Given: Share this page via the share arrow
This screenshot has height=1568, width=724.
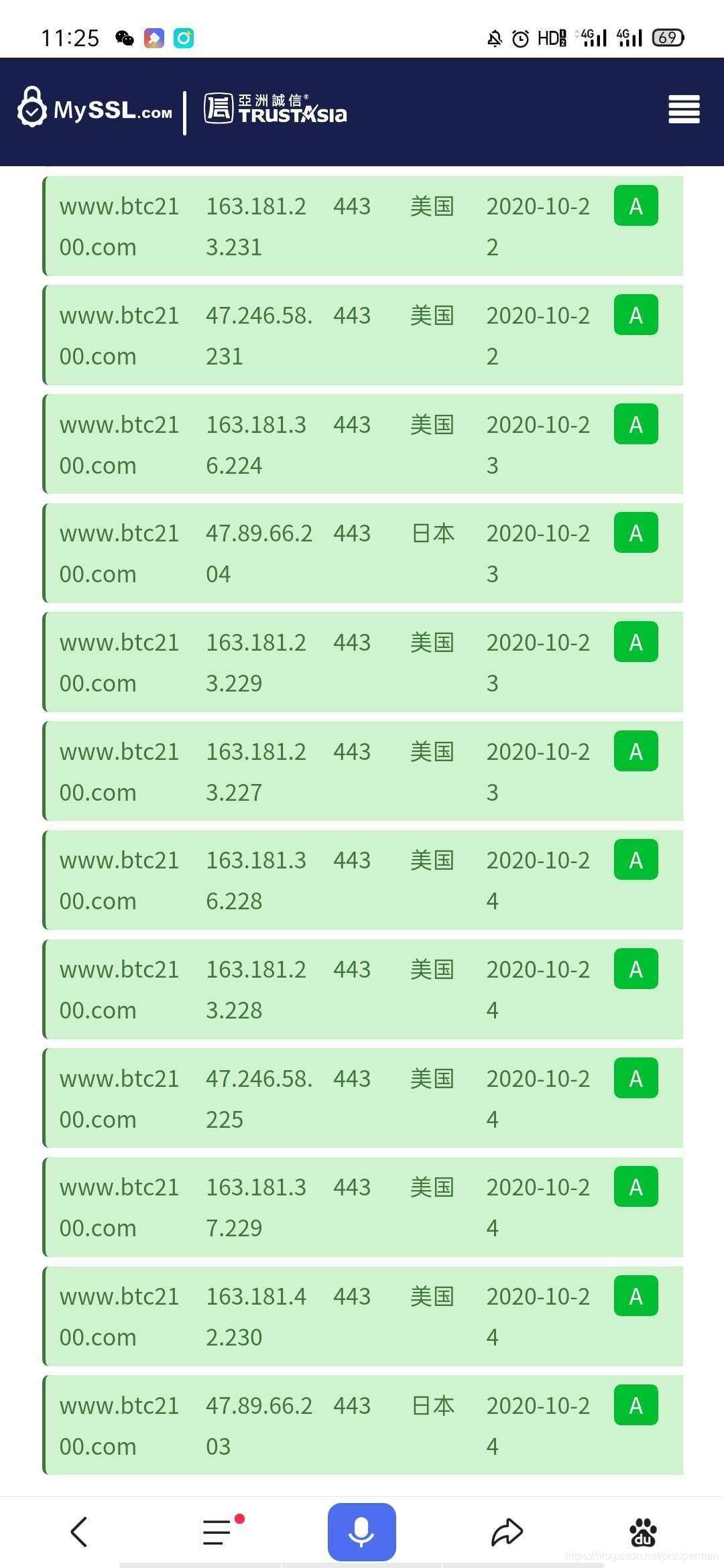Looking at the screenshot, I should [507, 1532].
